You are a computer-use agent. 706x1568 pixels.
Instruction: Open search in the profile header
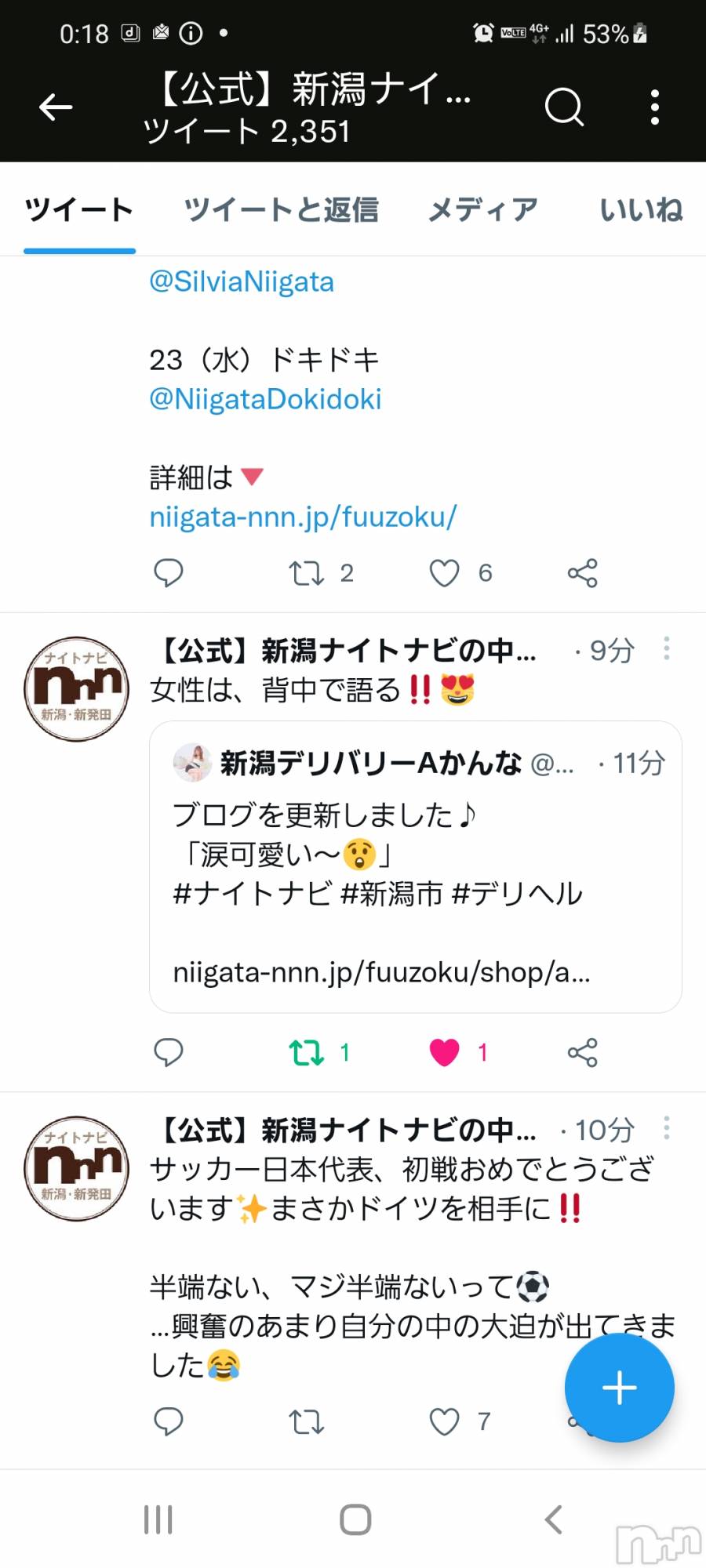click(564, 107)
